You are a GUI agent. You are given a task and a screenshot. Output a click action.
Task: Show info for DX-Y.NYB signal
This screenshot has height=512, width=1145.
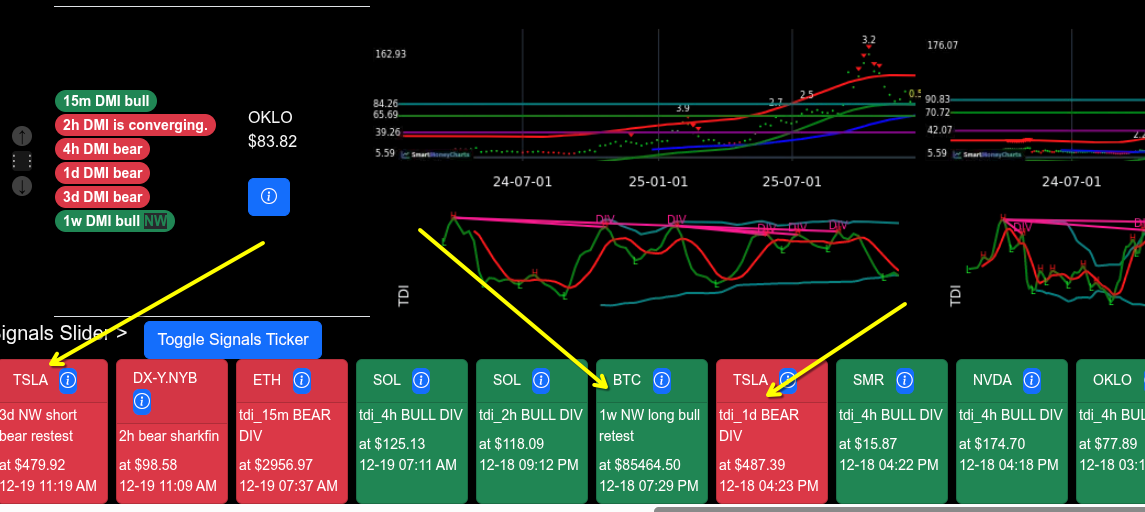point(141,402)
